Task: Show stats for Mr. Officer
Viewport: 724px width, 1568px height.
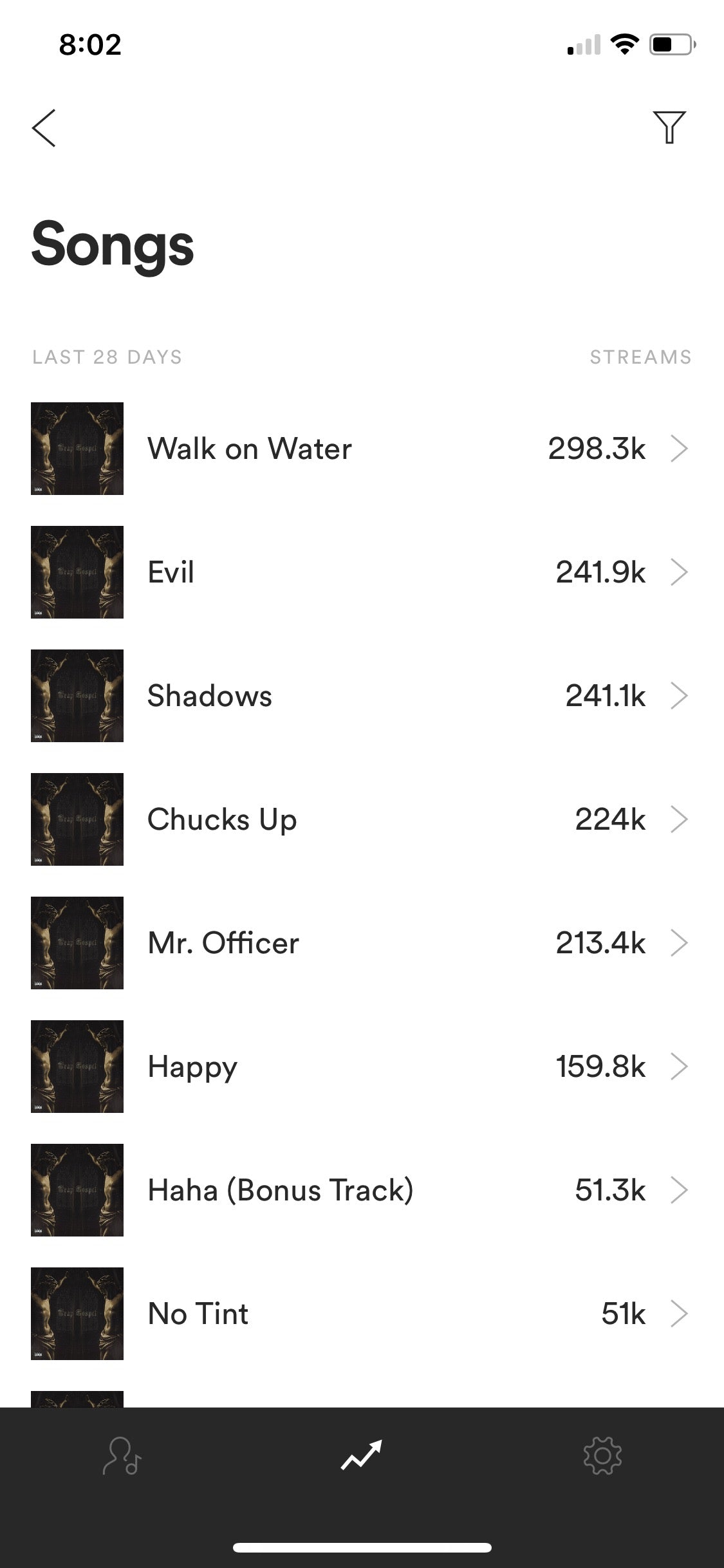Action: 360,943
